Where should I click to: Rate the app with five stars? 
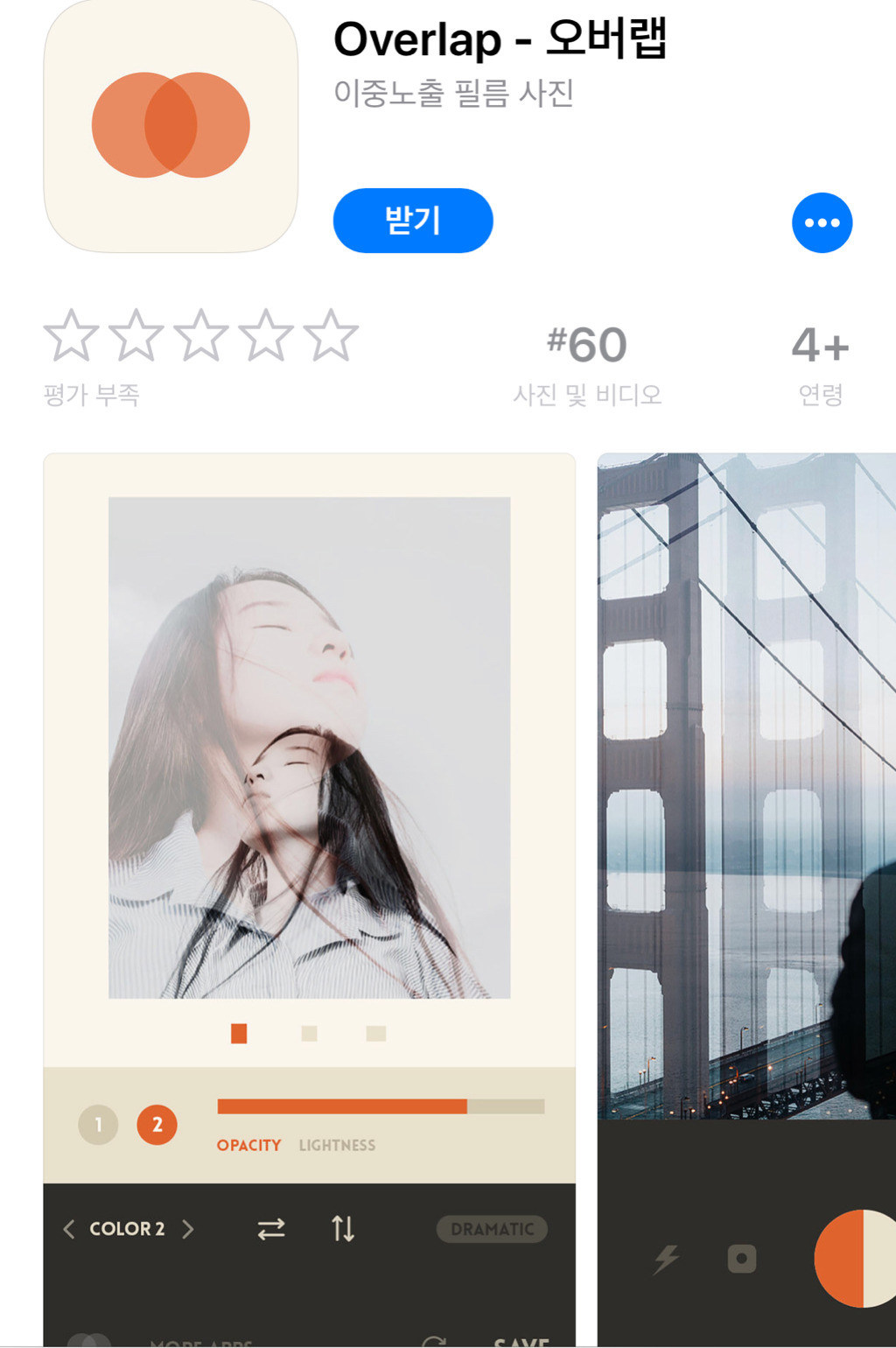(x=331, y=335)
